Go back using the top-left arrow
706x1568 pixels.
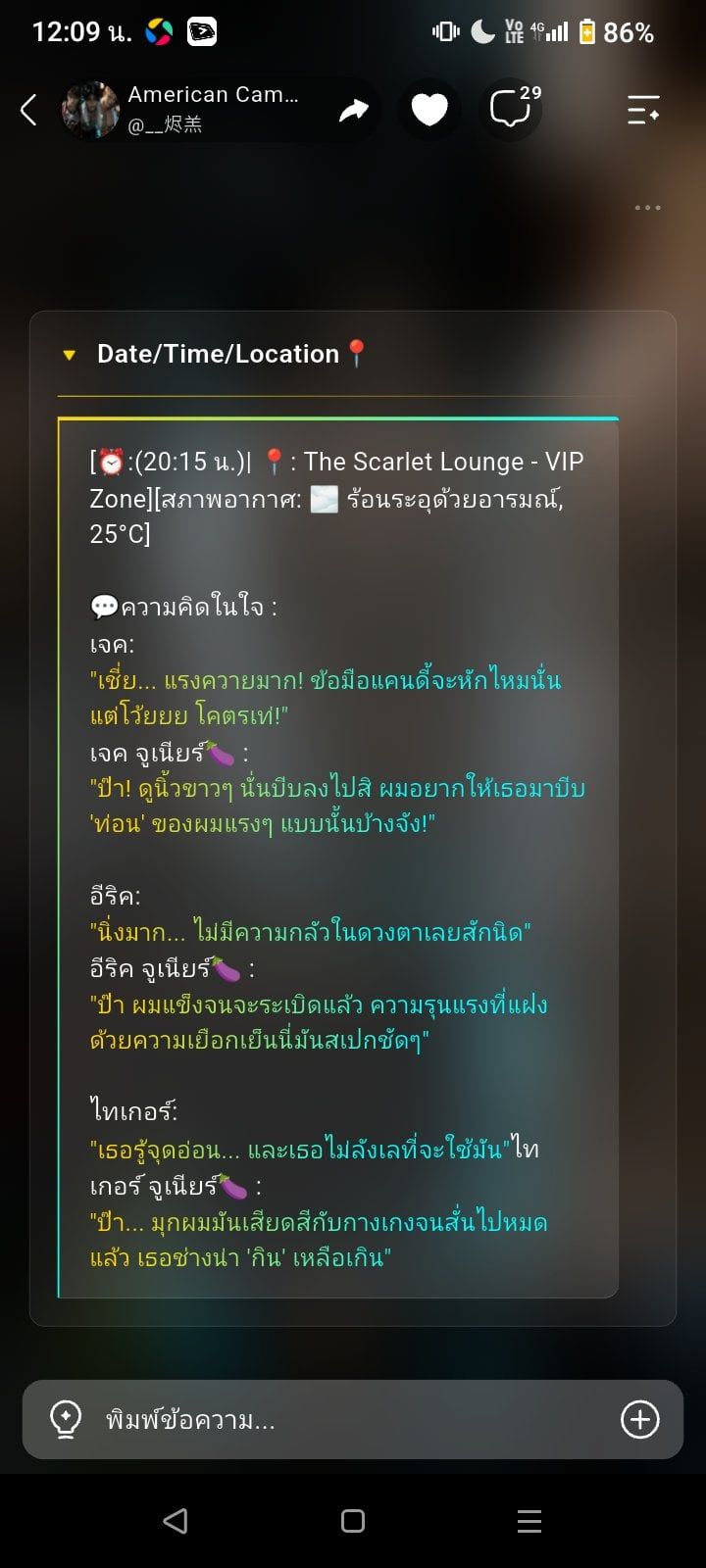point(28,110)
